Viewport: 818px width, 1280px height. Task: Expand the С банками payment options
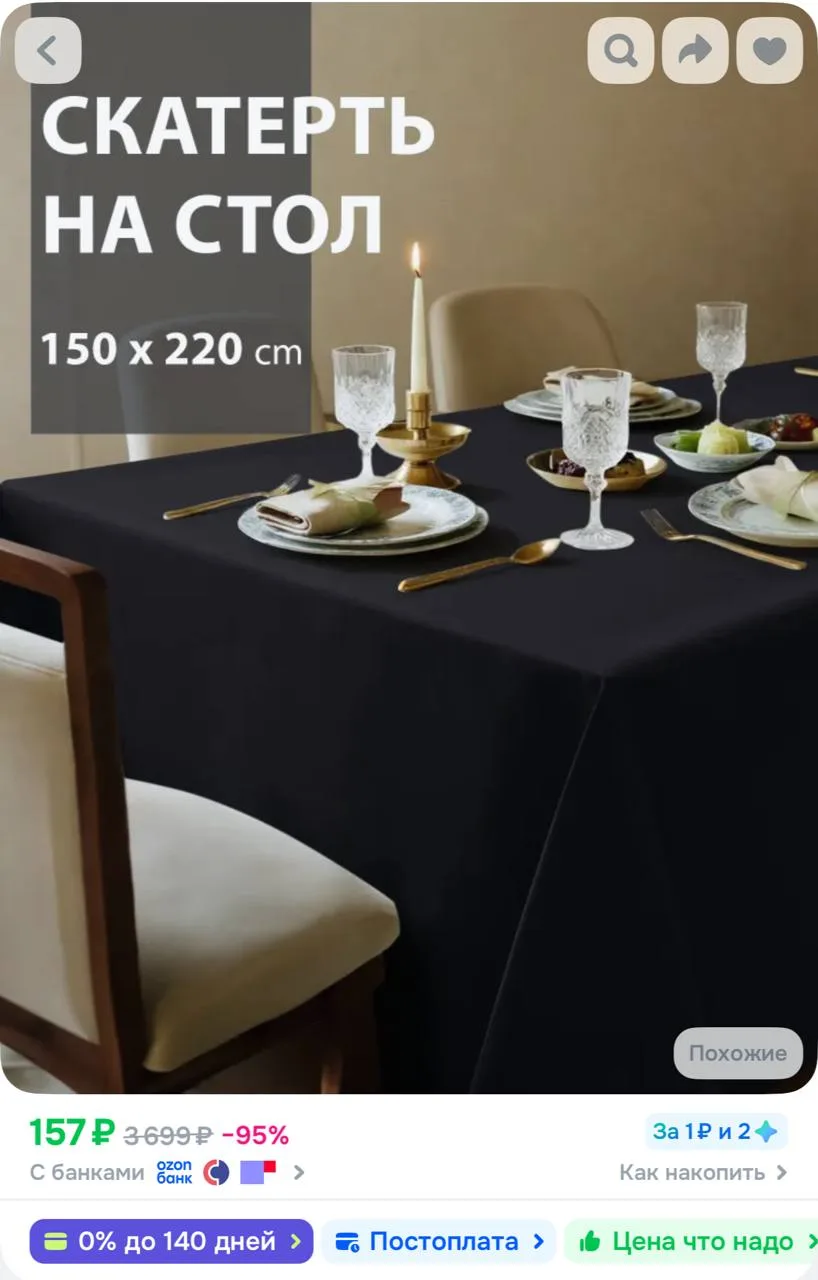[x=167, y=1172]
